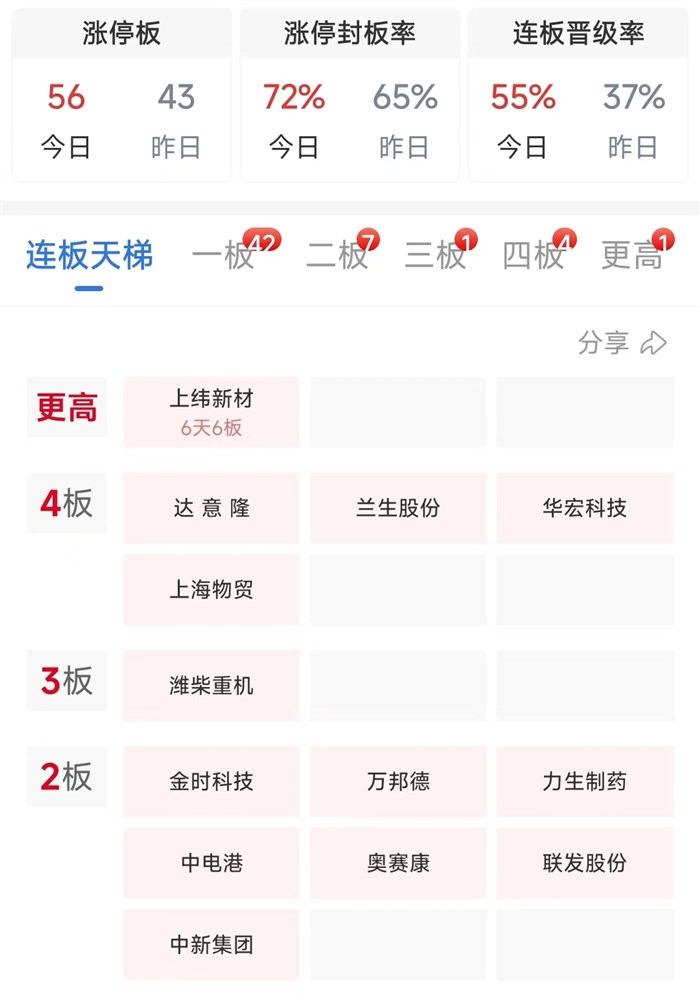Share the 连板天梯 ladder via 分享
The width and height of the screenshot is (700, 994).
click(621, 343)
